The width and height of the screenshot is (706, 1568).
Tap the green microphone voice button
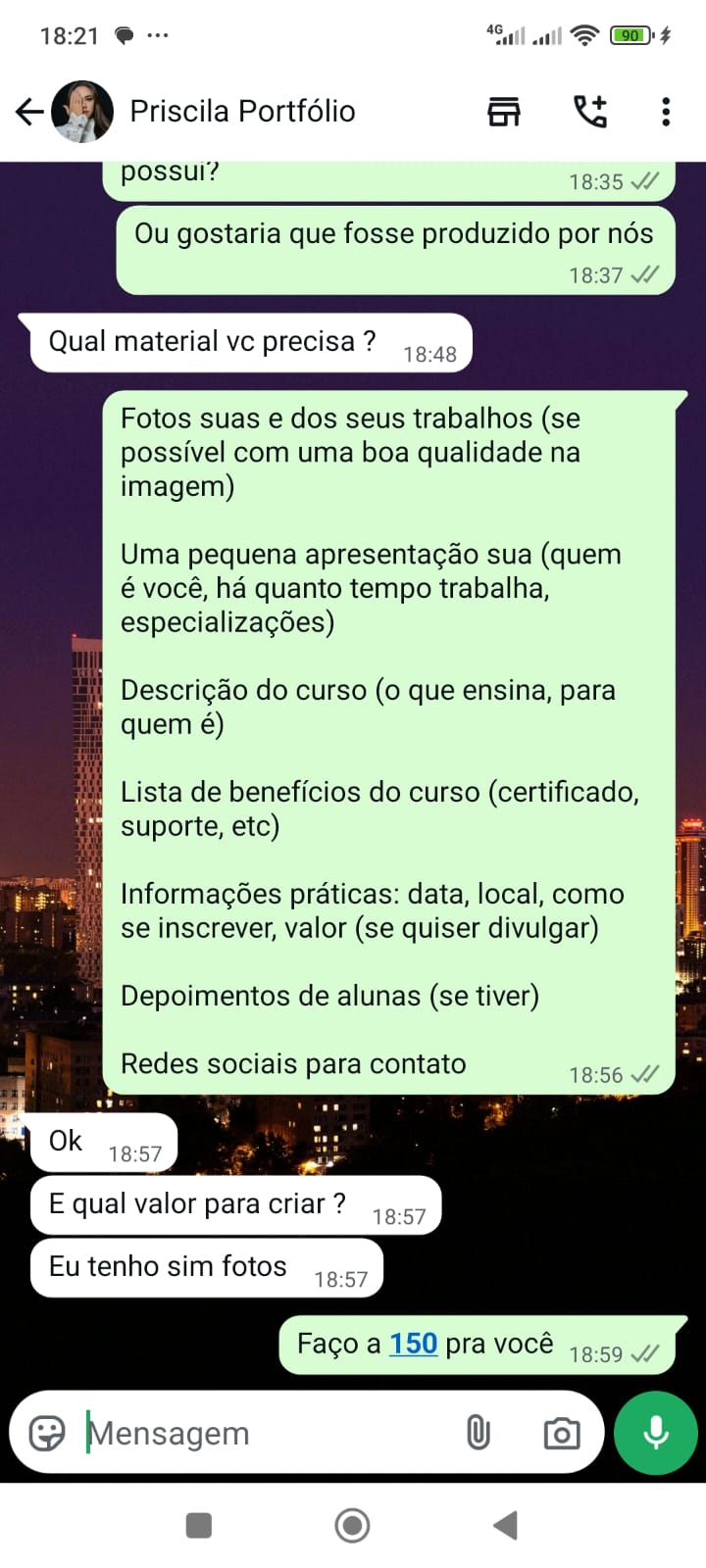(655, 1433)
